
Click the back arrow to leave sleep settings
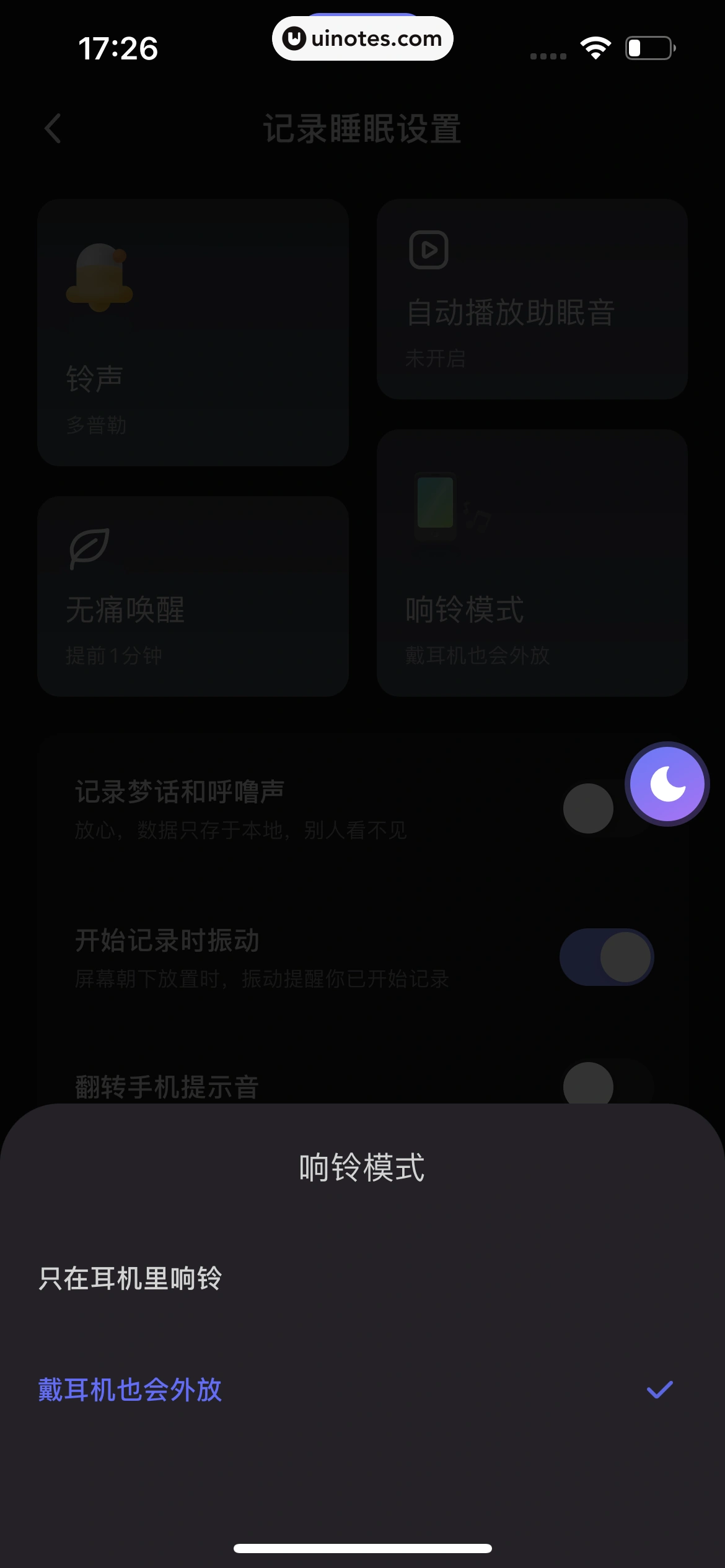click(x=52, y=129)
